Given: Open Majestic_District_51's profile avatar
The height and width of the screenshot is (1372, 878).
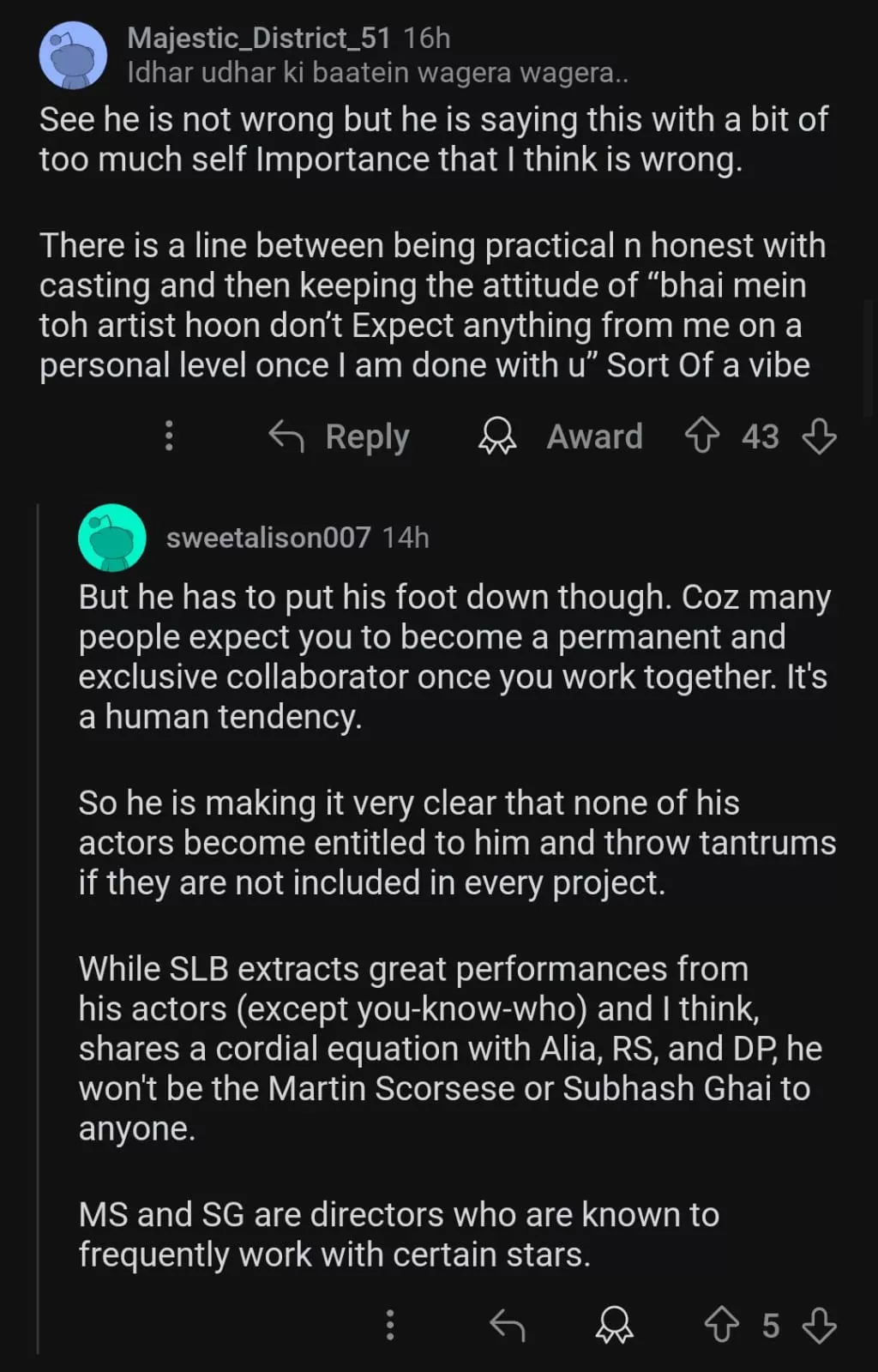Looking at the screenshot, I should (x=73, y=56).
